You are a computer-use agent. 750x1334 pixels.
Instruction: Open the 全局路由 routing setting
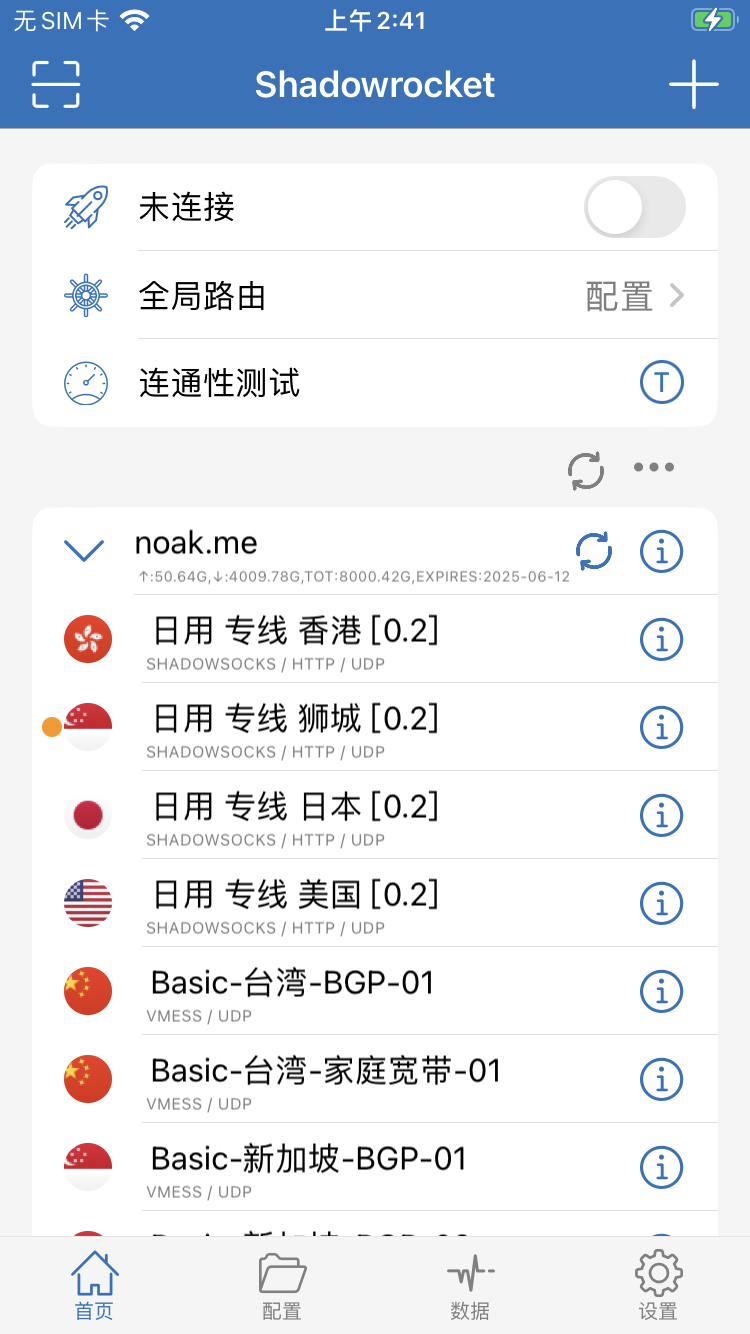[375, 296]
